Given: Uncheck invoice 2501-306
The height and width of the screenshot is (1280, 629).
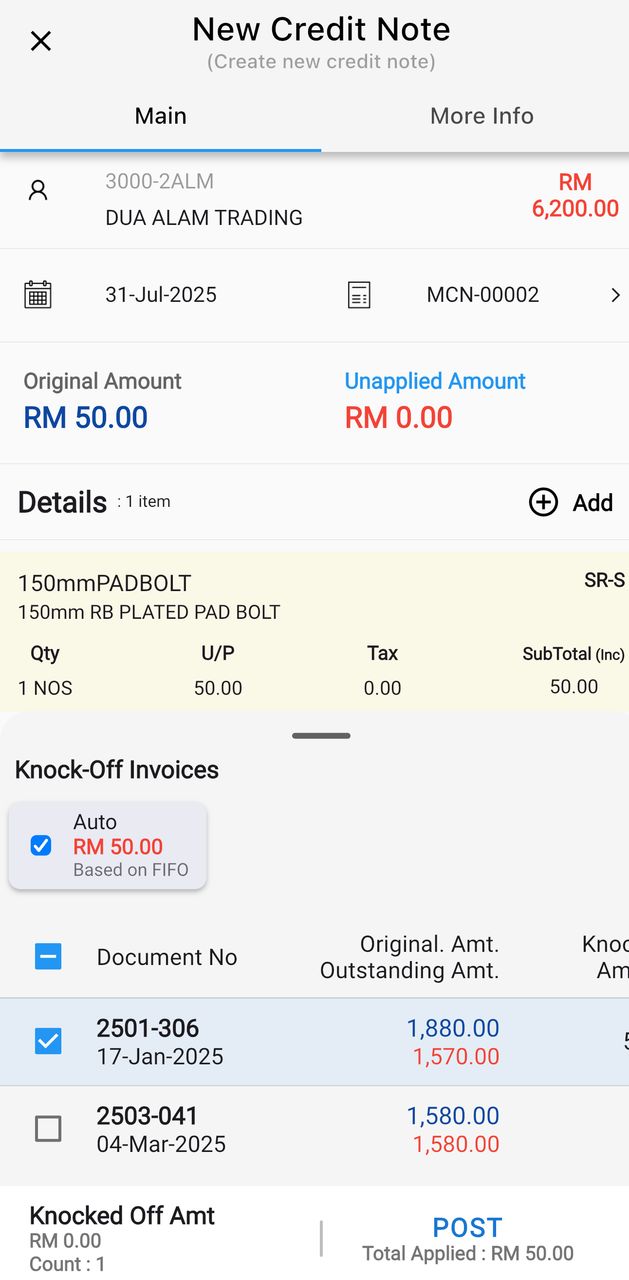Looking at the screenshot, I should pos(48,1041).
